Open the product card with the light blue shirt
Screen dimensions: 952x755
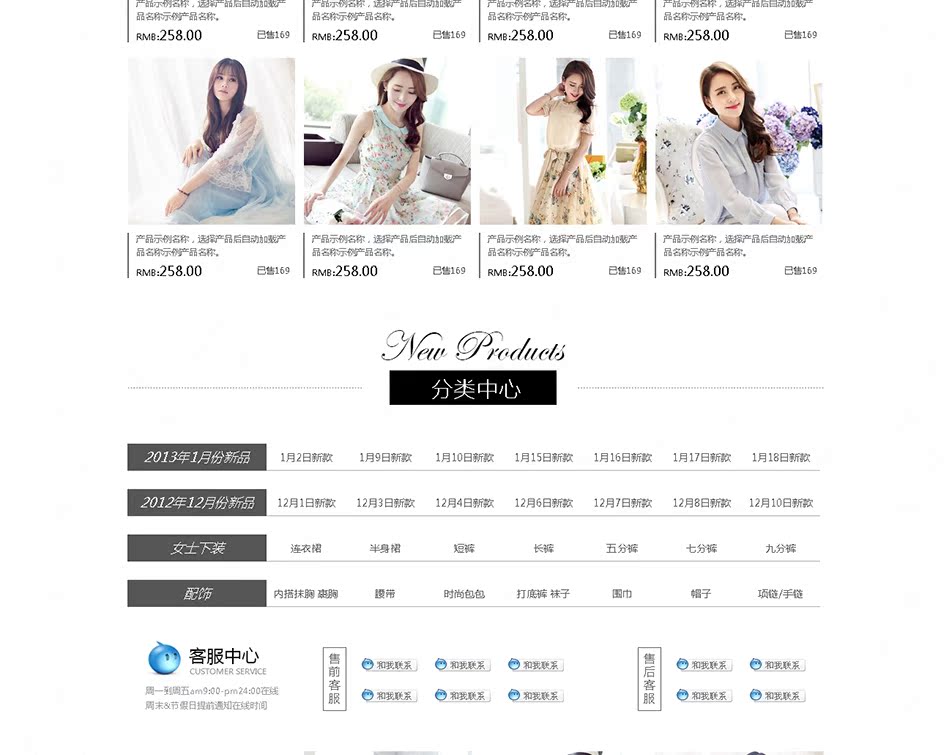tap(739, 141)
